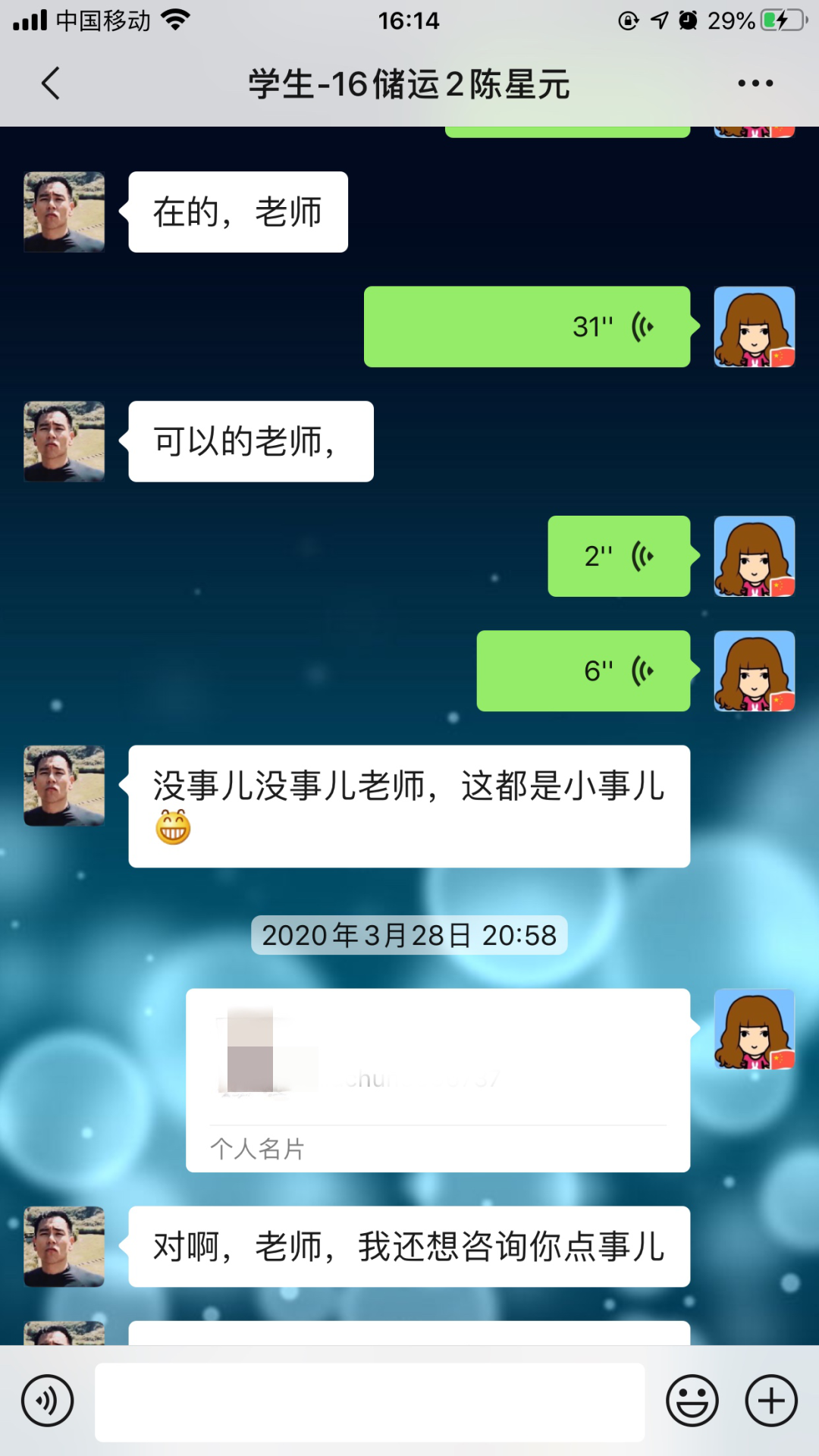Play the 6-second voice message
The height and width of the screenshot is (1456, 819).
583,671
